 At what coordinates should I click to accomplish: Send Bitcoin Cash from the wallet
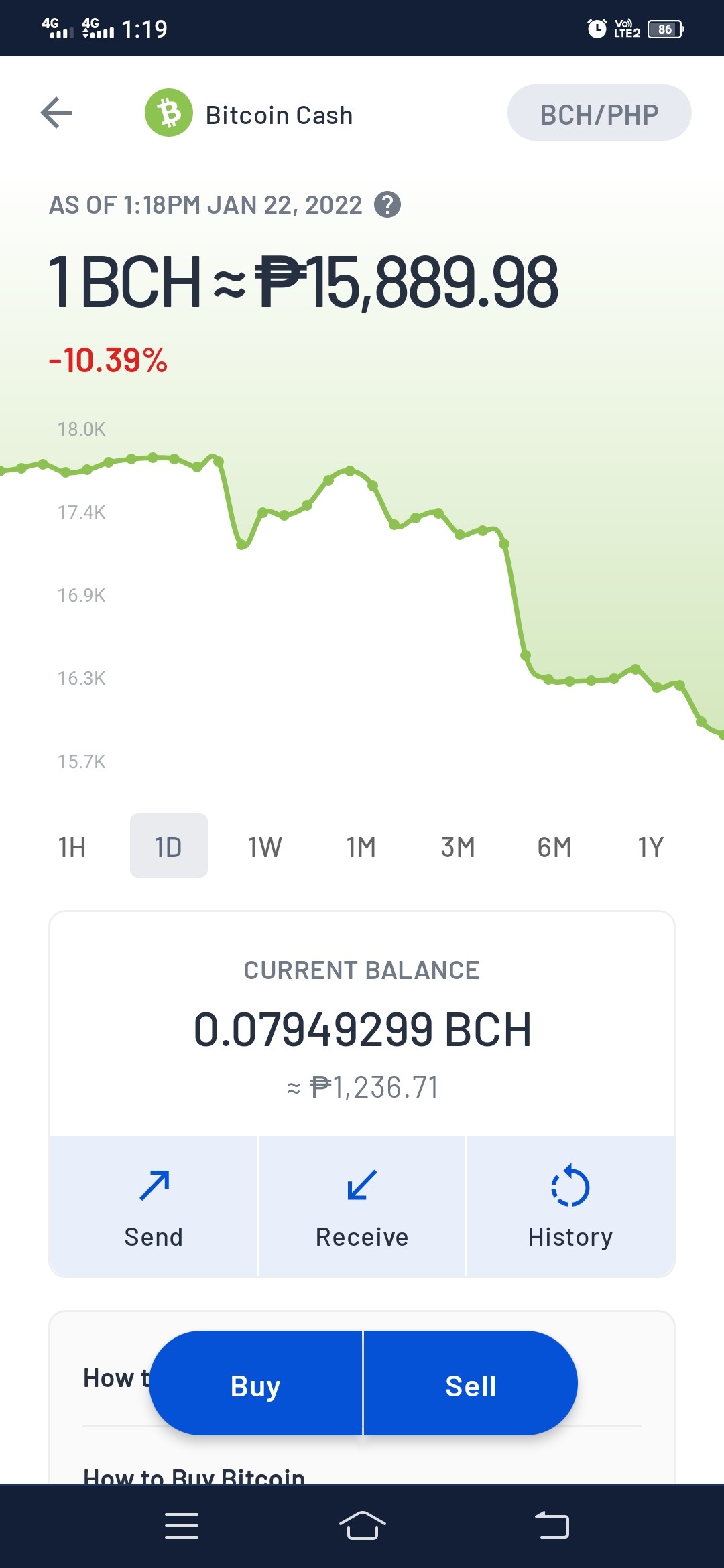[154, 1206]
